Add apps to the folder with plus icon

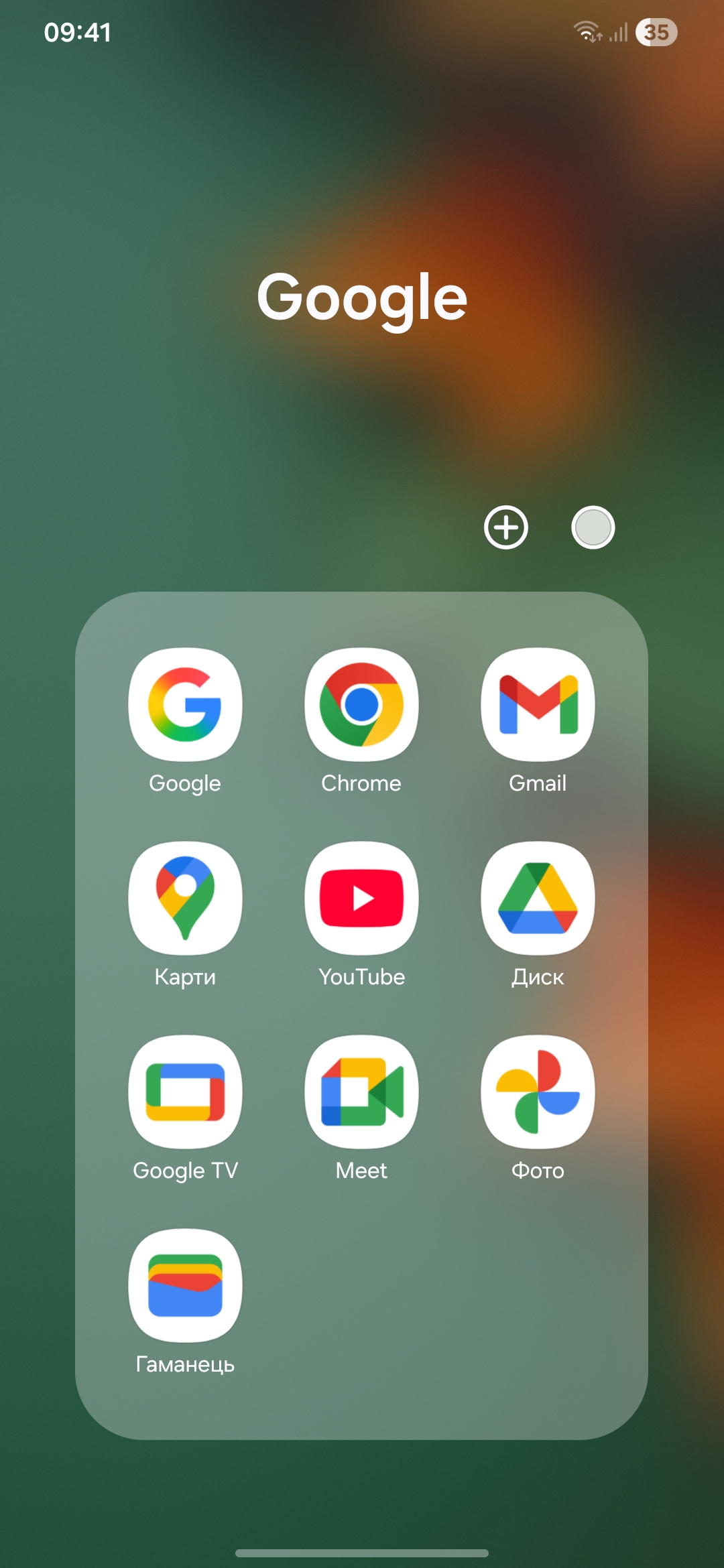[x=506, y=527]
